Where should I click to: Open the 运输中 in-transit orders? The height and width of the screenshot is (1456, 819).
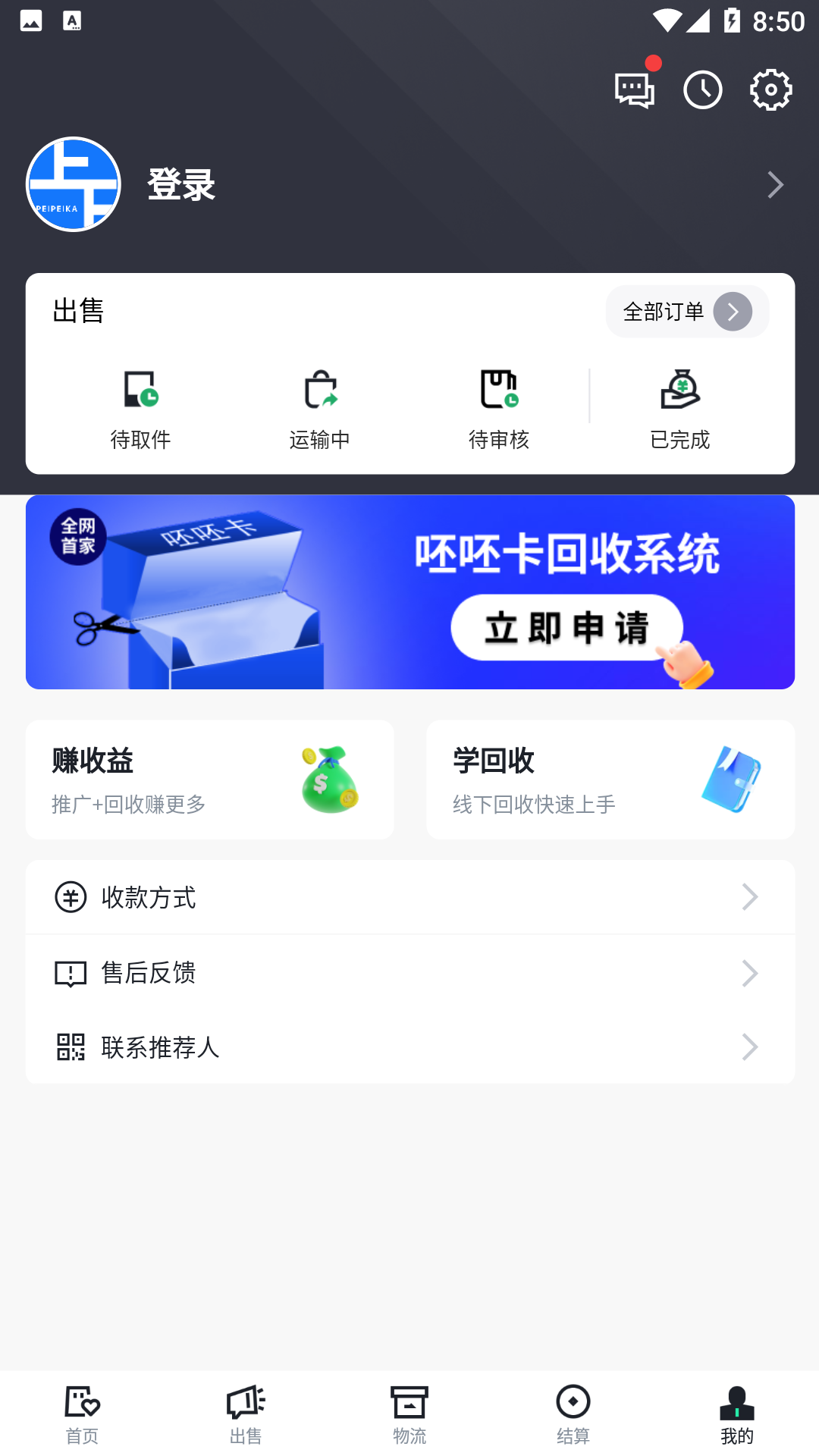pyautogui.click(x=318, y=407)
